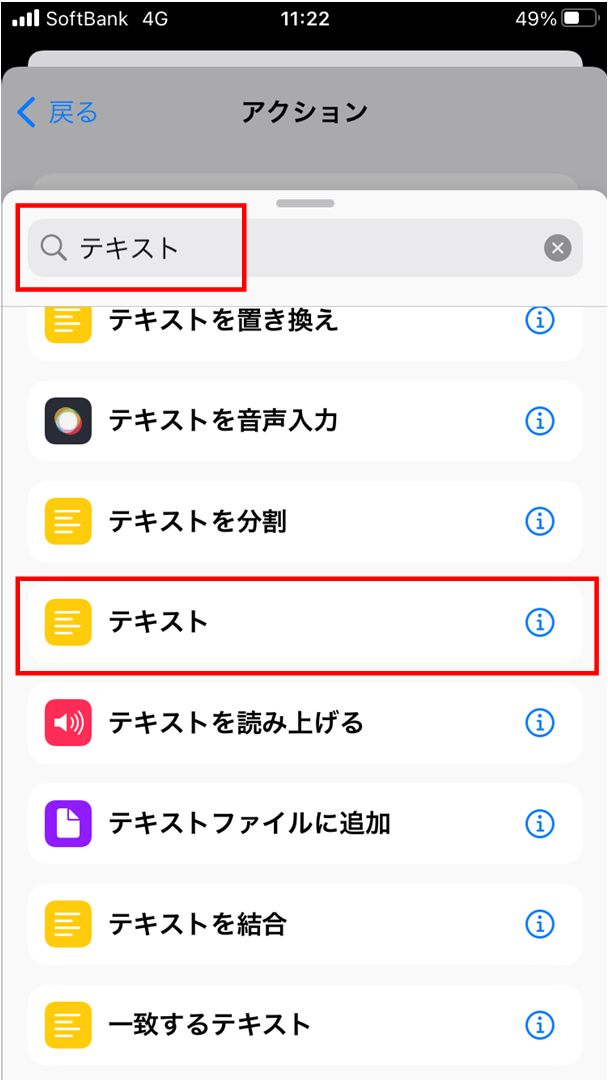Image resolution: width=608 pixels, height=1080 pixels.
Task: Go back with the 戻る button
Action: point(58,112)
